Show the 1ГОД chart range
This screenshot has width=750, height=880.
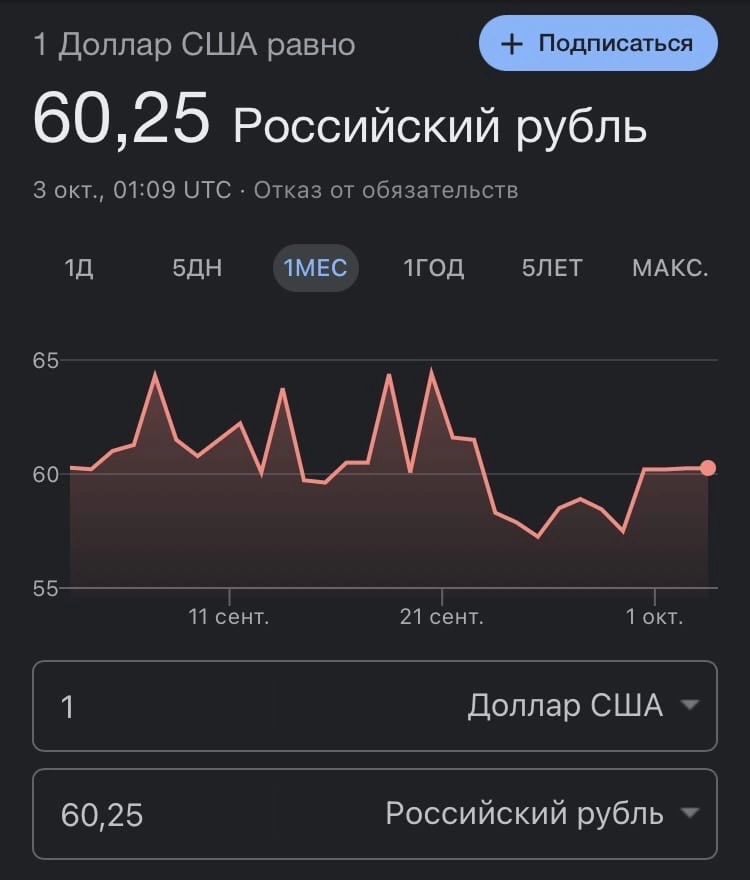click(433, 268)
